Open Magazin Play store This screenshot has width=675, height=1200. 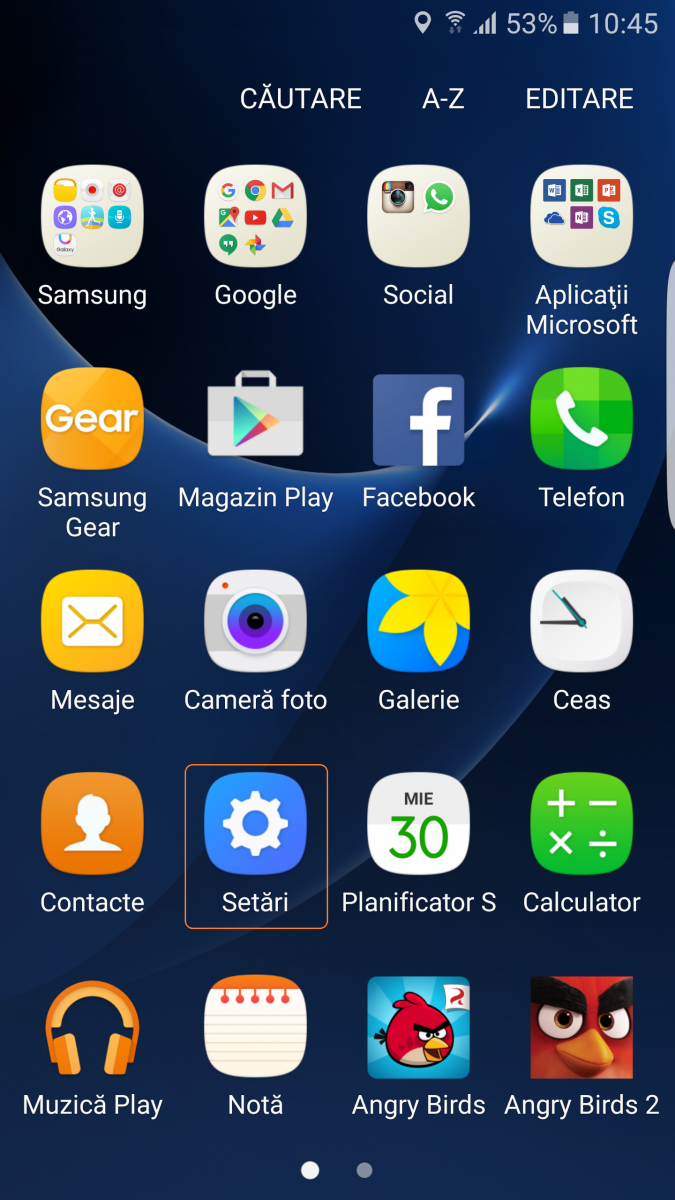pos(255,420)
